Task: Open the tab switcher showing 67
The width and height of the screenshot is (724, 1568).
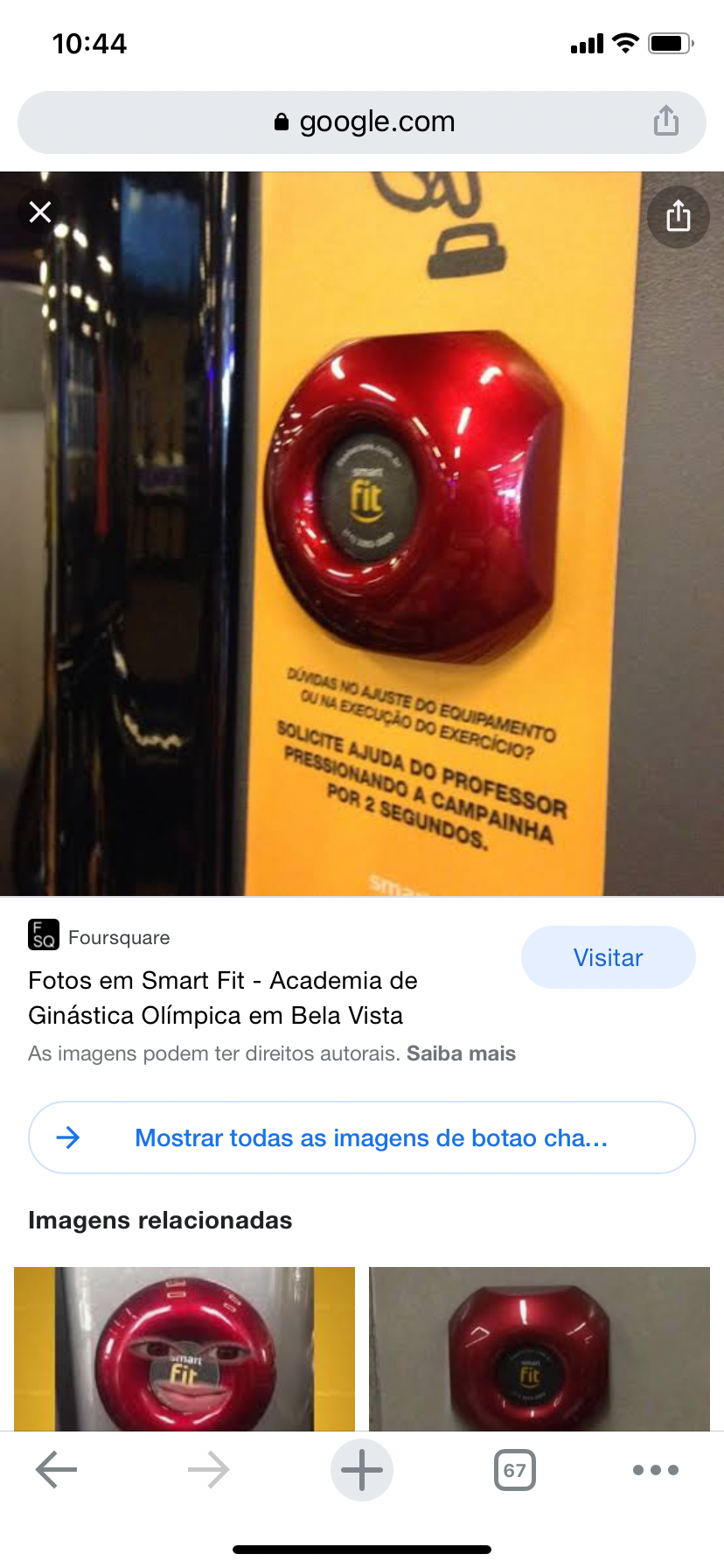Action: (x=515, y=1470)
